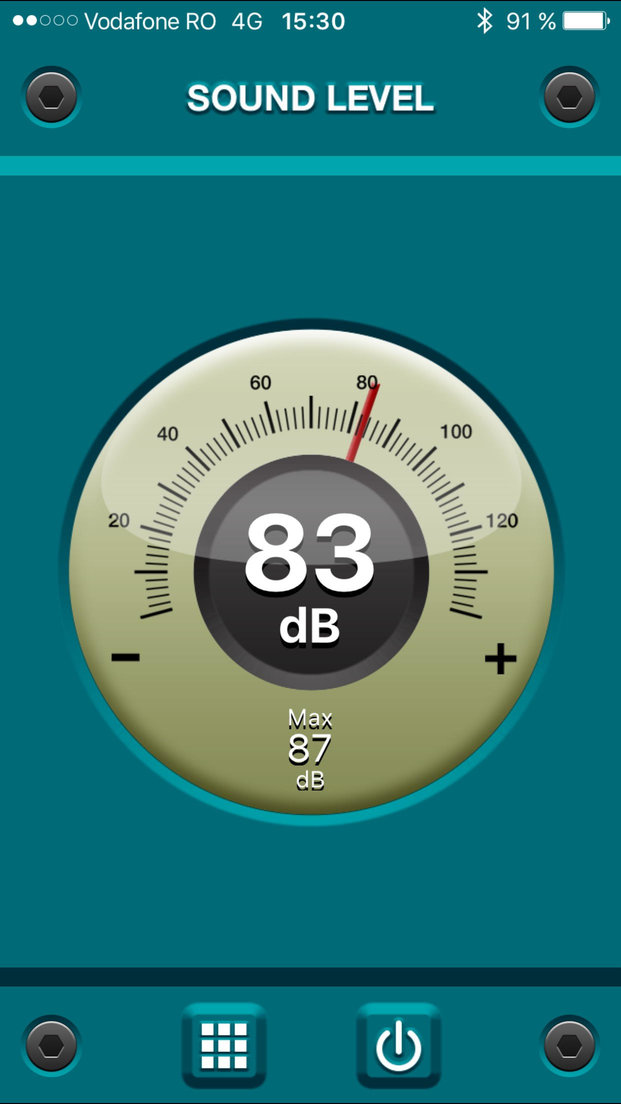
Task: Tap the minus calibration button
Action: point(126,657)
